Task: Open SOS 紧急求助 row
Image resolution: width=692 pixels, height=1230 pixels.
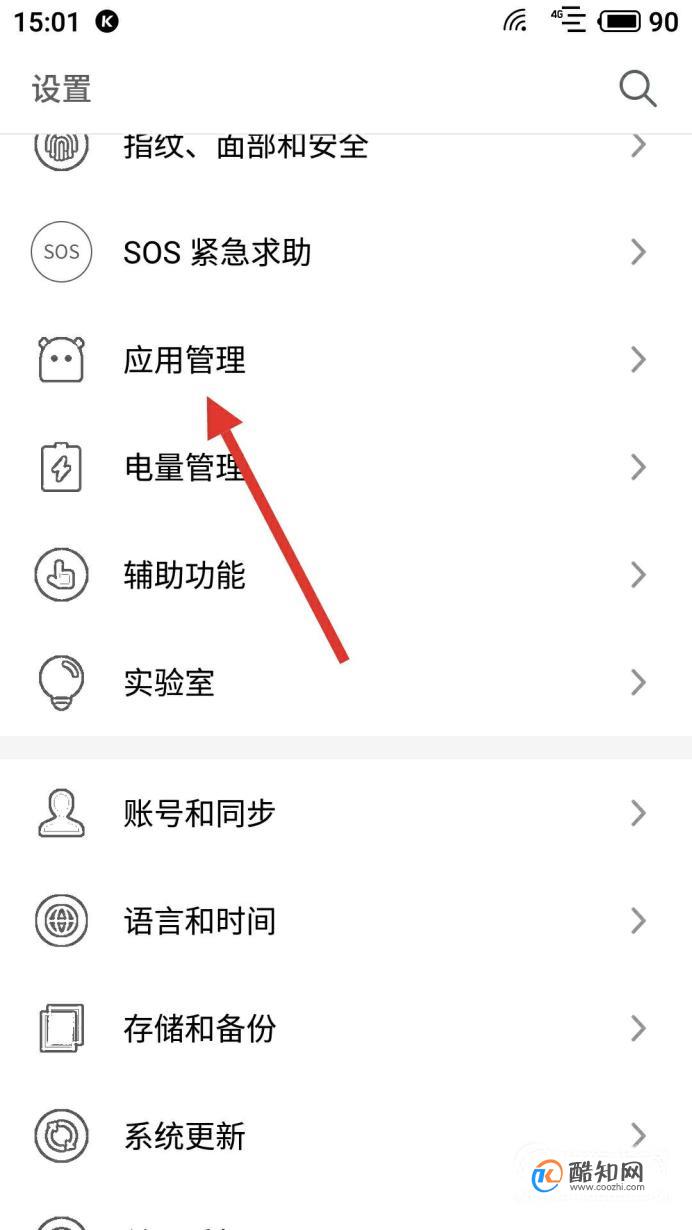Action: pos(346,252)
